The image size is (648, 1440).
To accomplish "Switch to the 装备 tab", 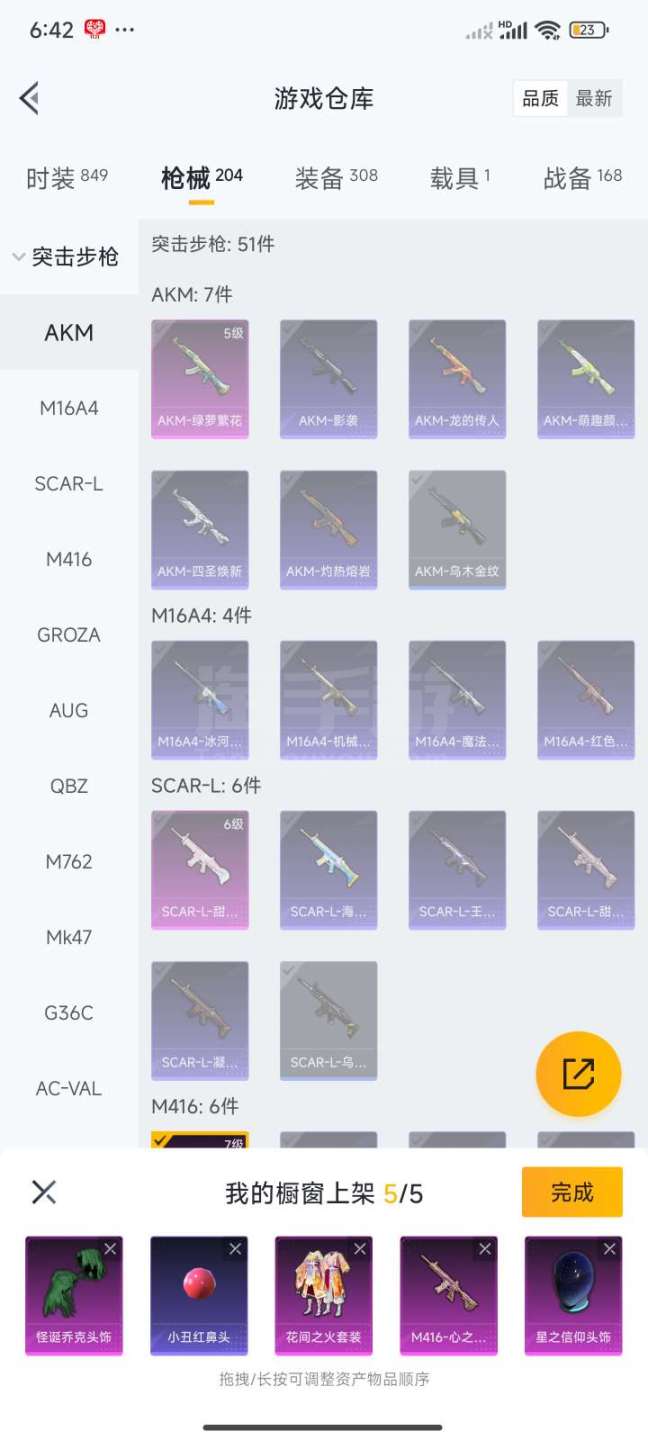I will tap(336, 178).
